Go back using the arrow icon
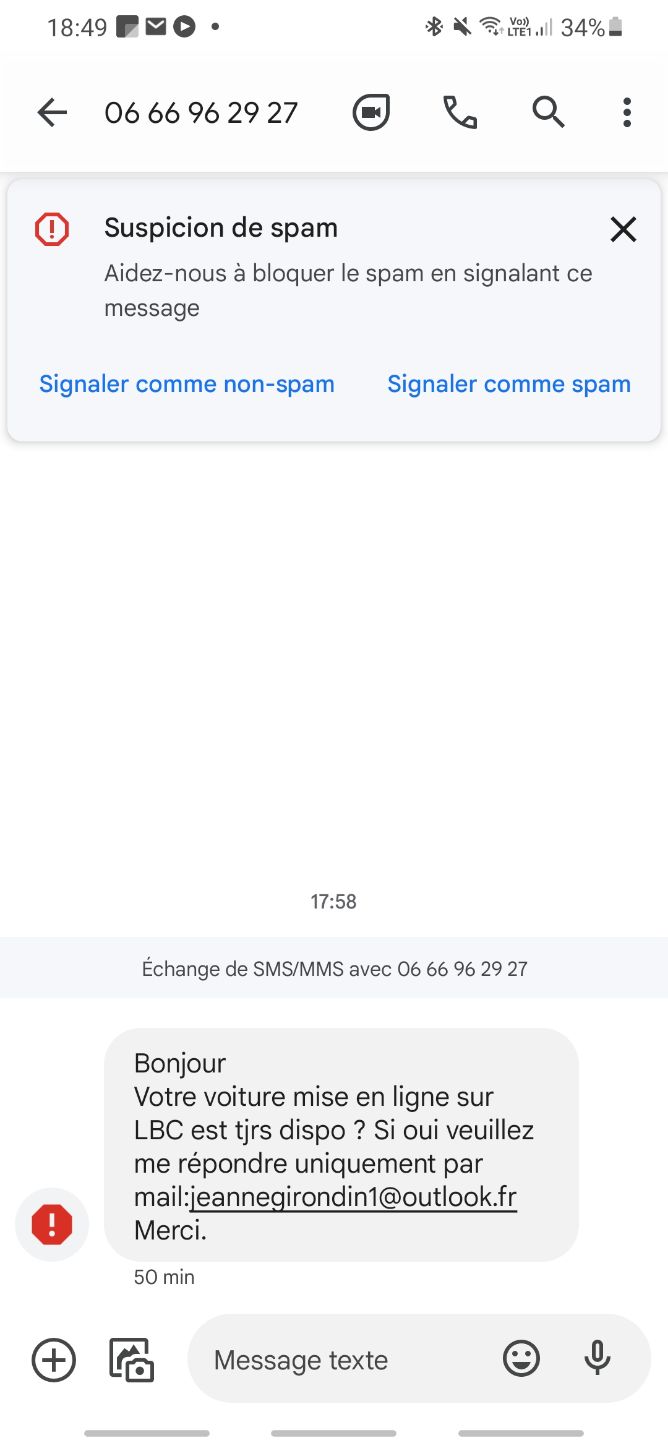 tap(52, 113)
